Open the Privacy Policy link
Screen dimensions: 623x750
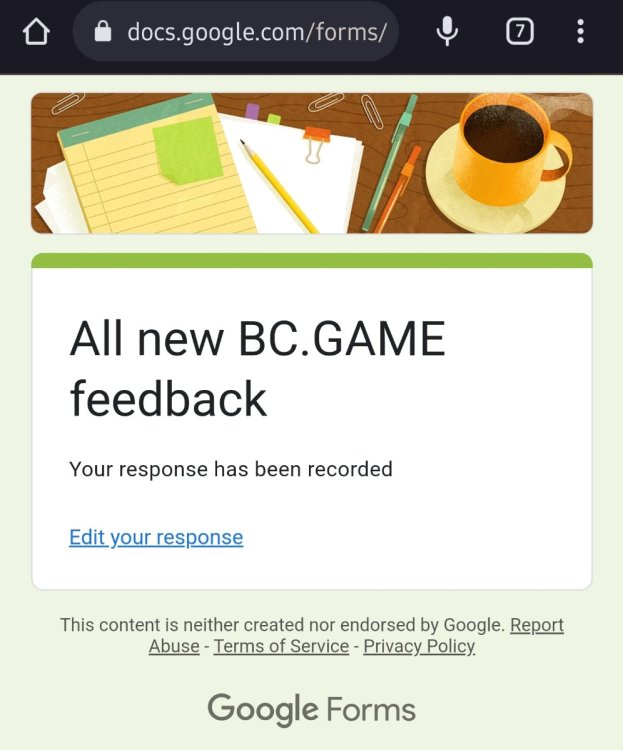coord(419,646)
